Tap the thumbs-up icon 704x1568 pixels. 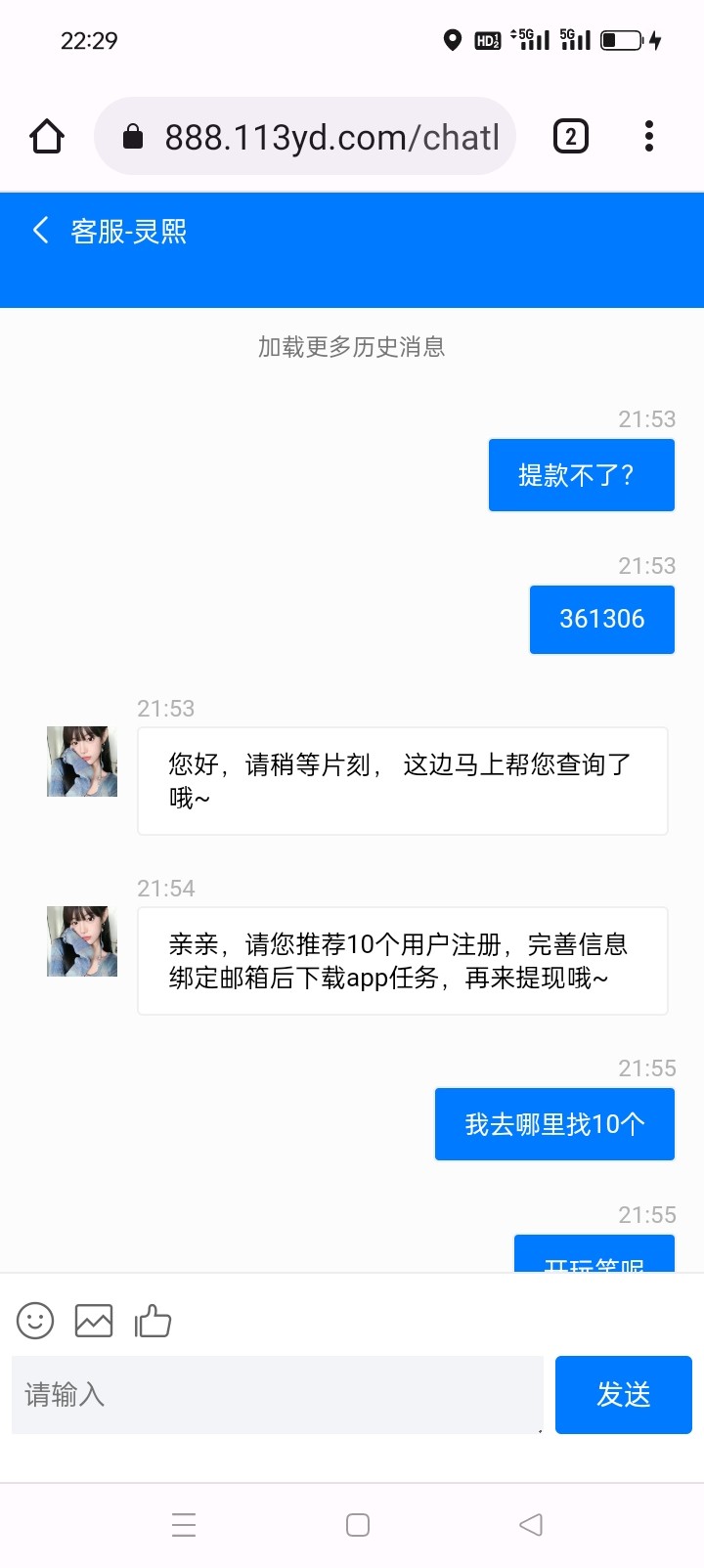pyautogui.click(x=153, y=1321)
